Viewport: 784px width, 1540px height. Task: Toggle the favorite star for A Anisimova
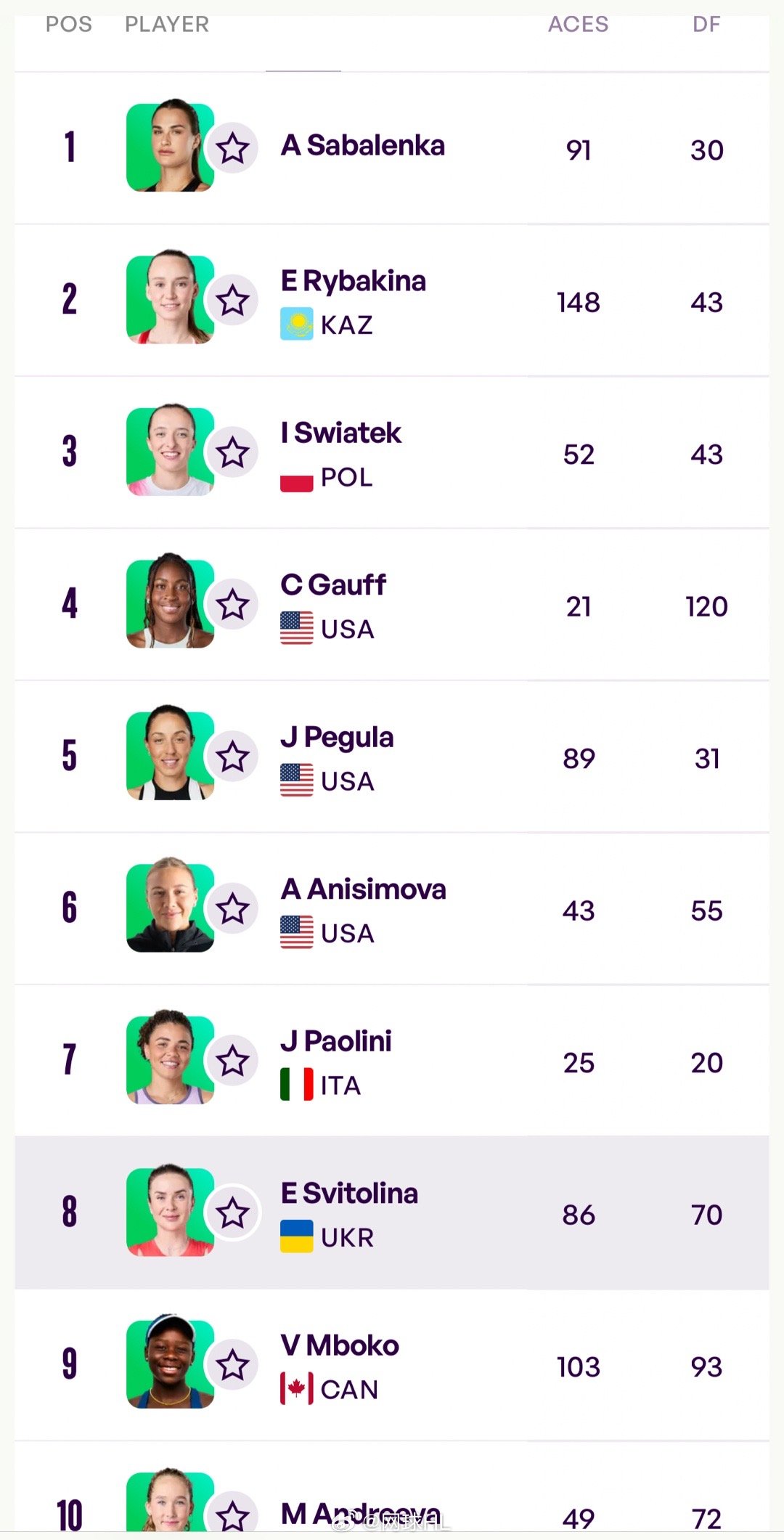coord(232,907)
